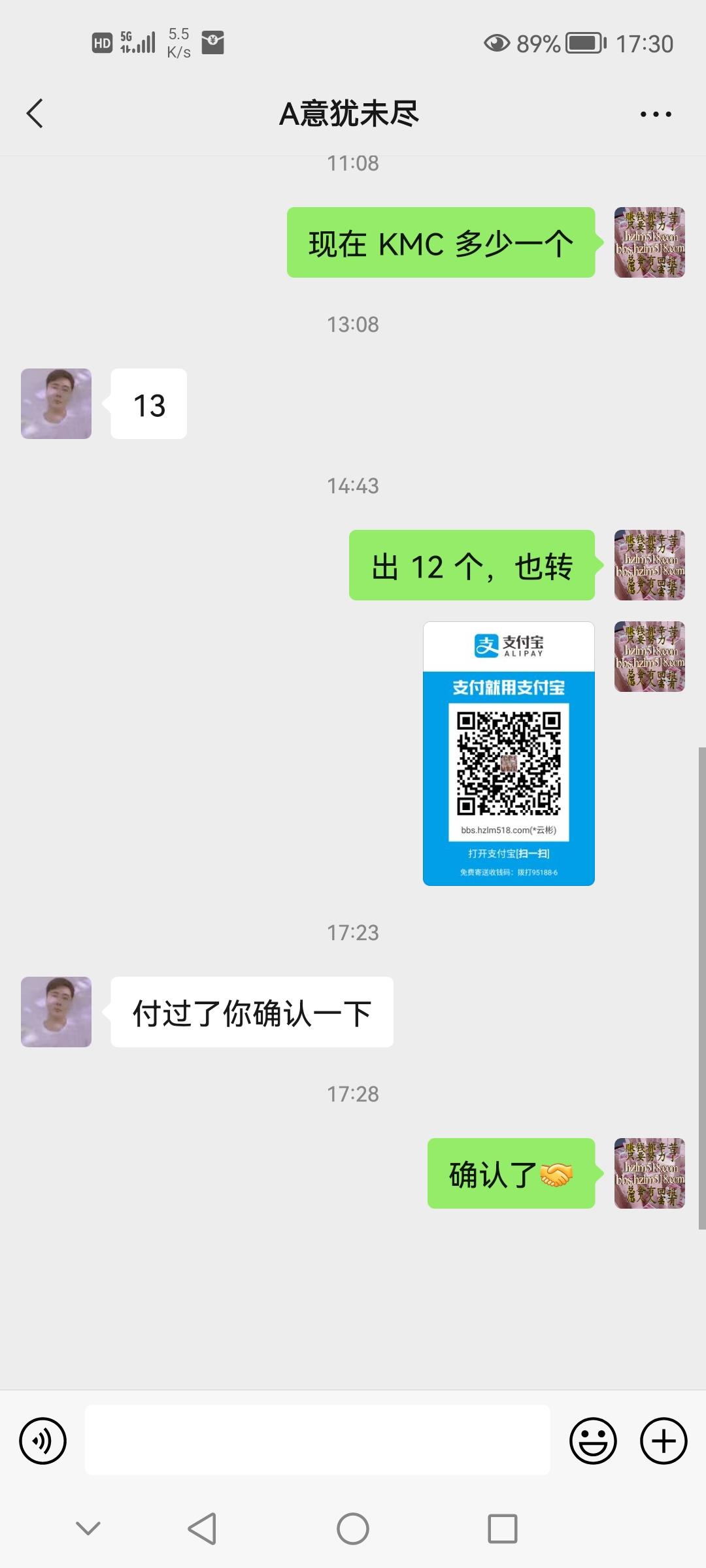This screenshot has height=1568, width=706.
Task: Open system recent apps
Action: pos(502,1529)
